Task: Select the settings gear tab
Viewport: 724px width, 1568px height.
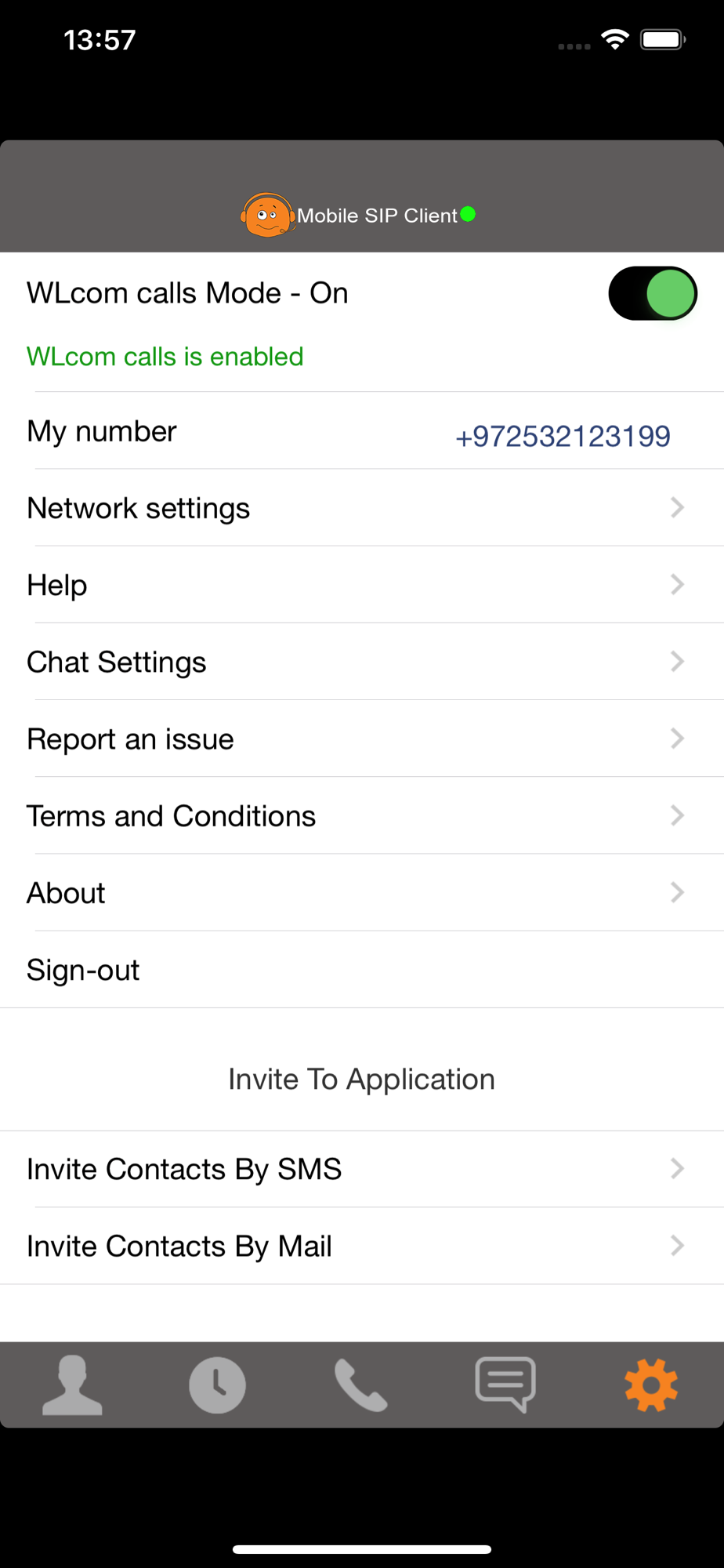Action: coord(651,1385)
